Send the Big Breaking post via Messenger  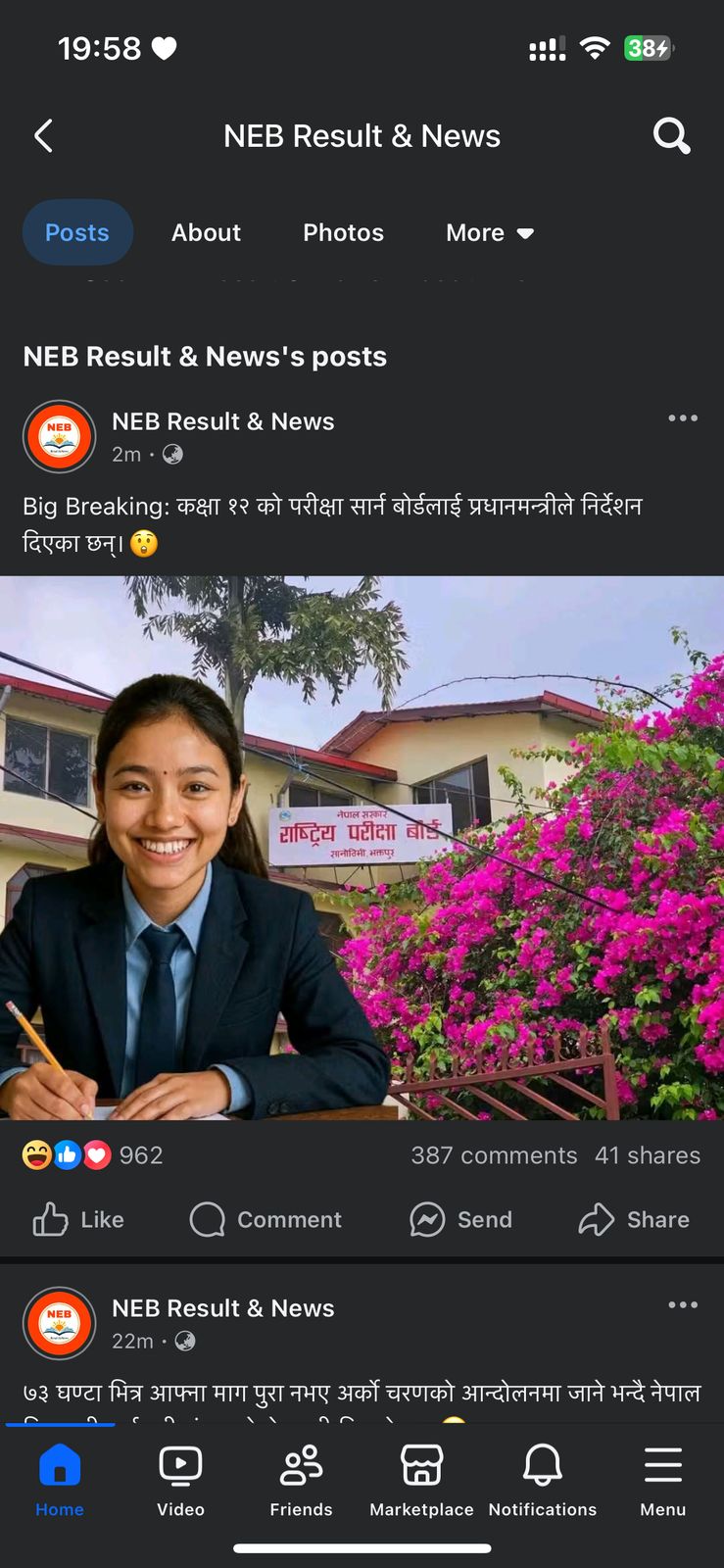point(460,1219)
